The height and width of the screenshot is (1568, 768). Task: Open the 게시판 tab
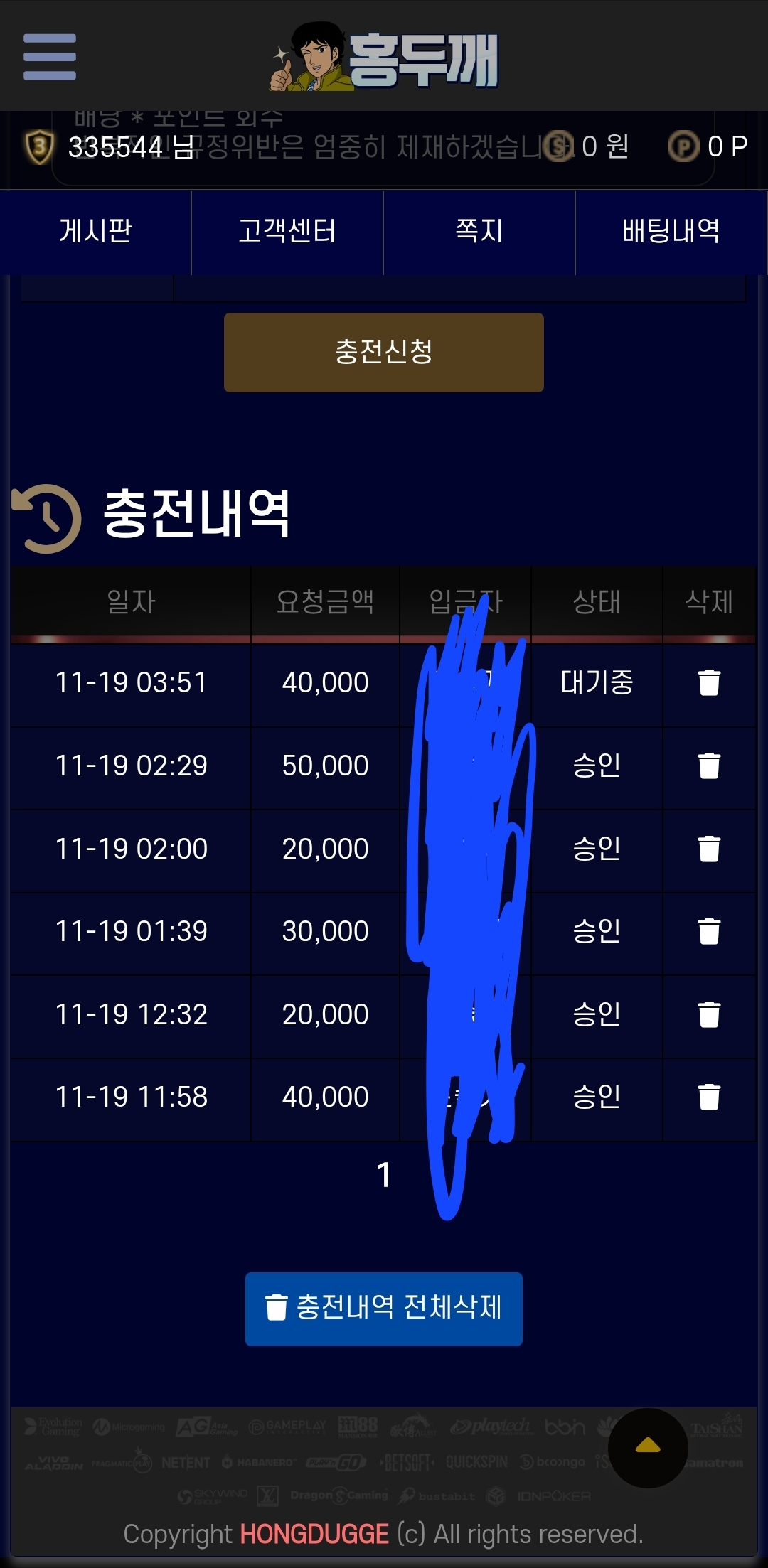tap(96, 231)
